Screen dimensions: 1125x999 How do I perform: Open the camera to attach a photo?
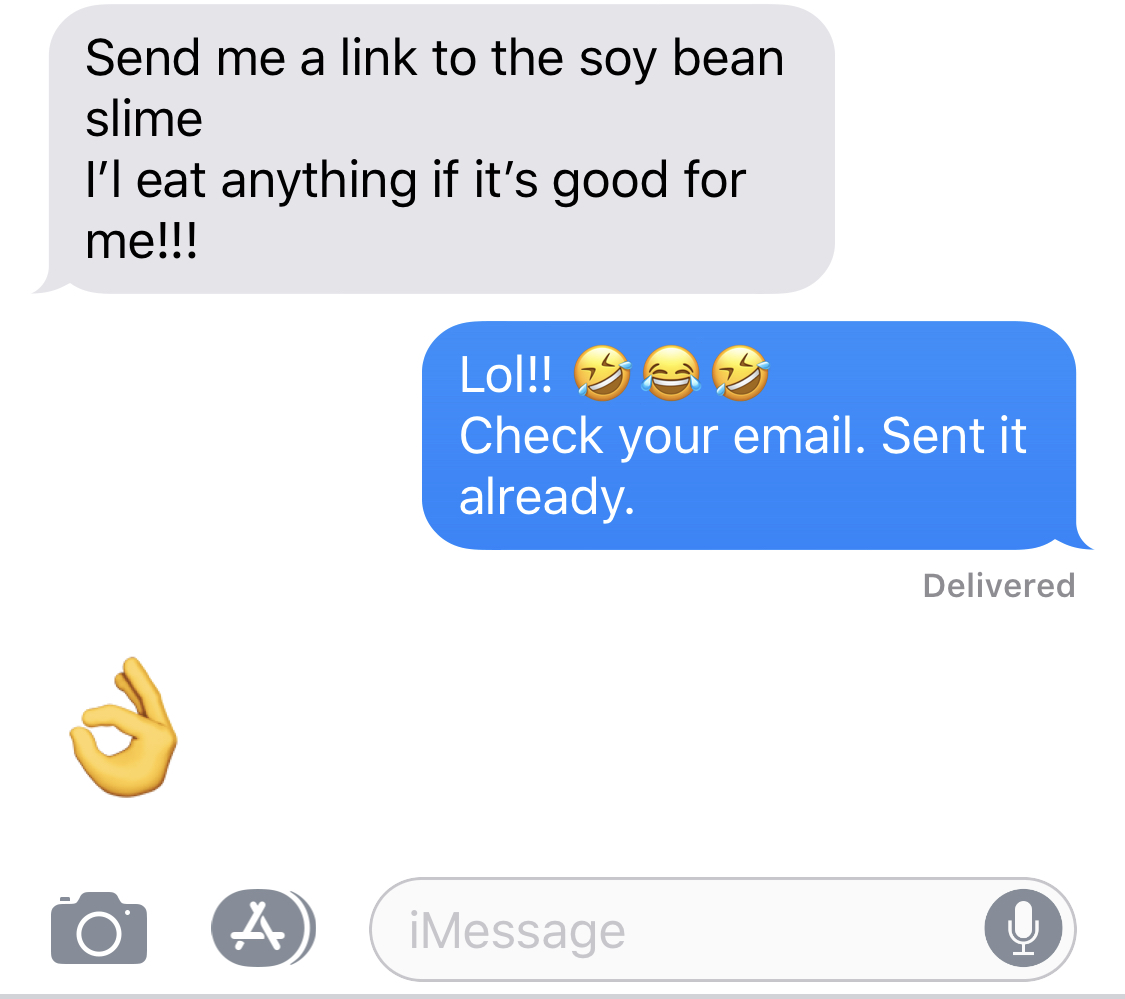(x=98, y=928)
